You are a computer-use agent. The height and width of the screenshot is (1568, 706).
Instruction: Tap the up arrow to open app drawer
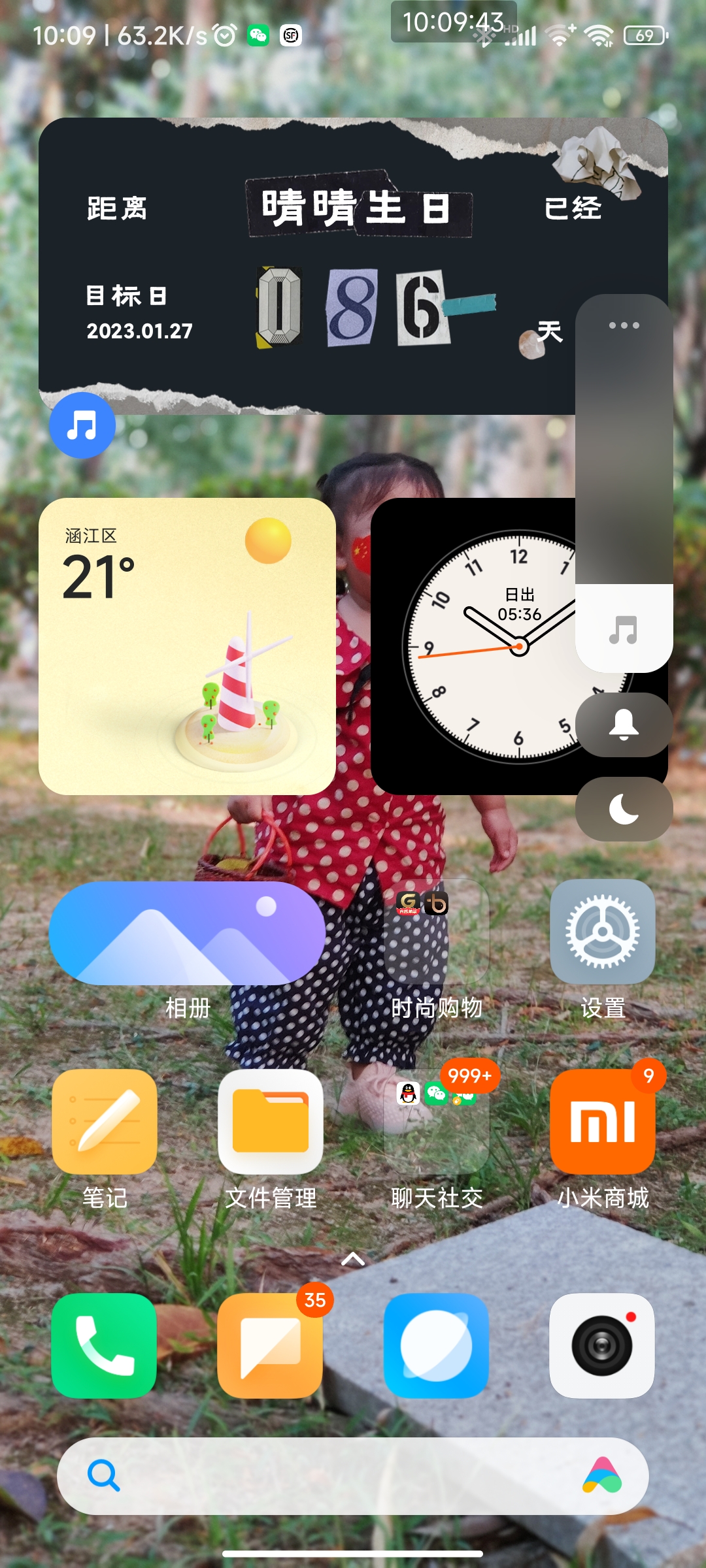click(x=353, y=1258)
